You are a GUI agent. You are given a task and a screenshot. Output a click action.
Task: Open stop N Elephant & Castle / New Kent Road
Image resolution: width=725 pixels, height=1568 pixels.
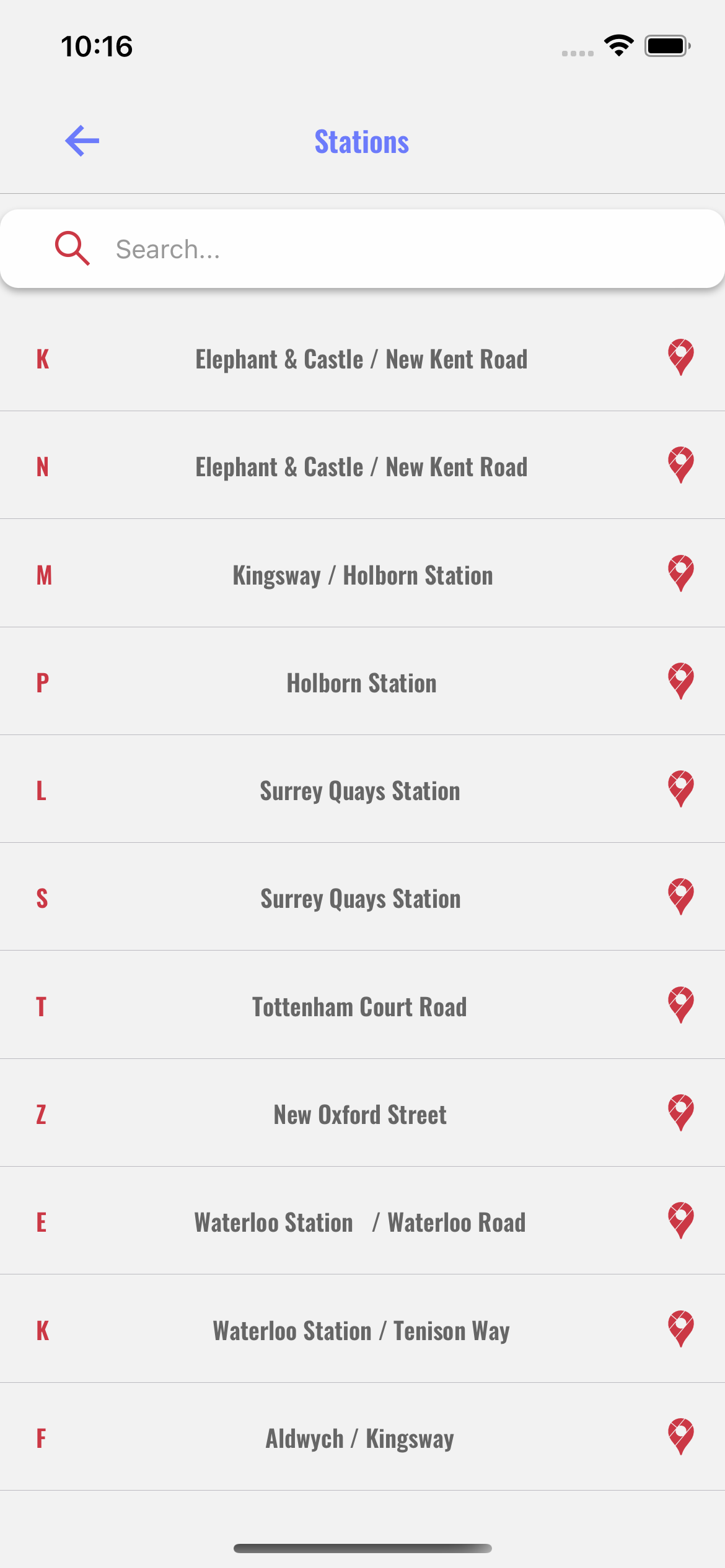[x=362, y=466]
